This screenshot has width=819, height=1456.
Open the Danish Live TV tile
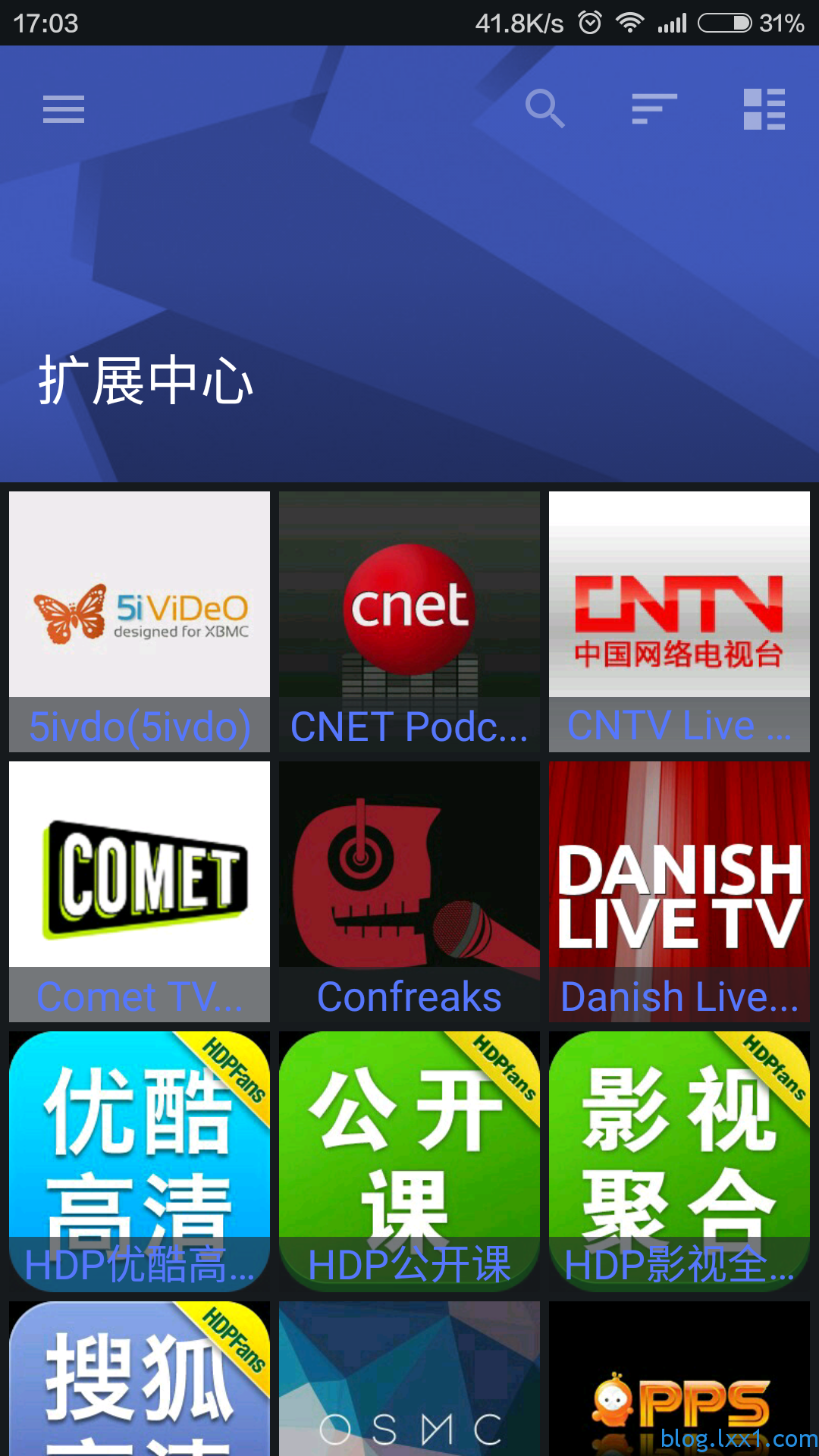679,892
